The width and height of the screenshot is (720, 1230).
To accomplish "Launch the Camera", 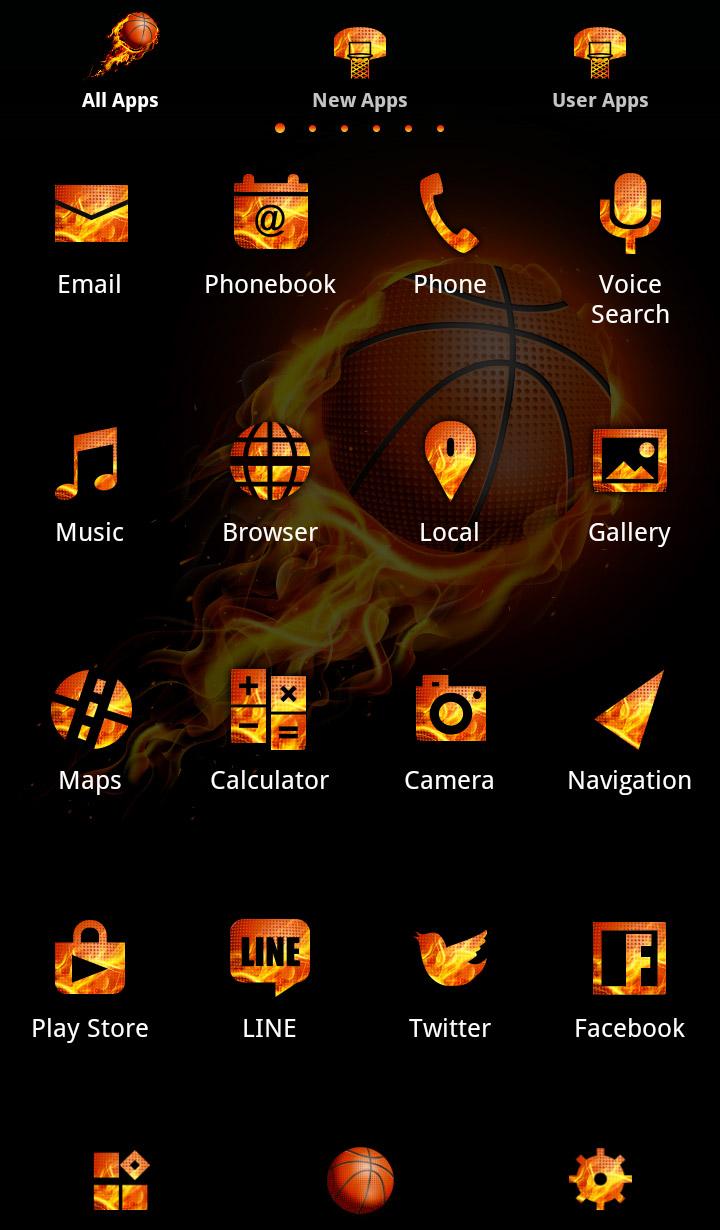I will tap(450, 731).
